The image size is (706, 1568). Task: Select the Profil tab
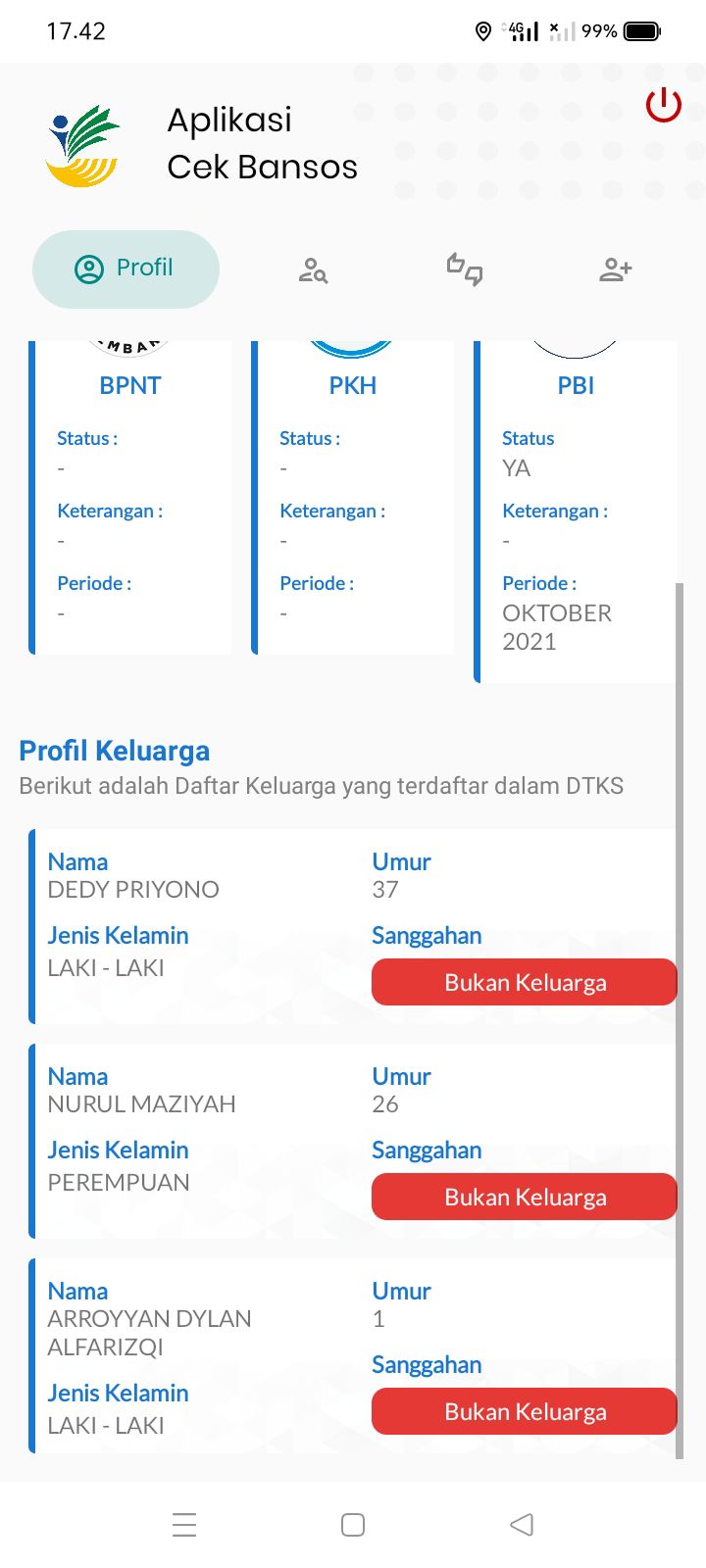126,269
